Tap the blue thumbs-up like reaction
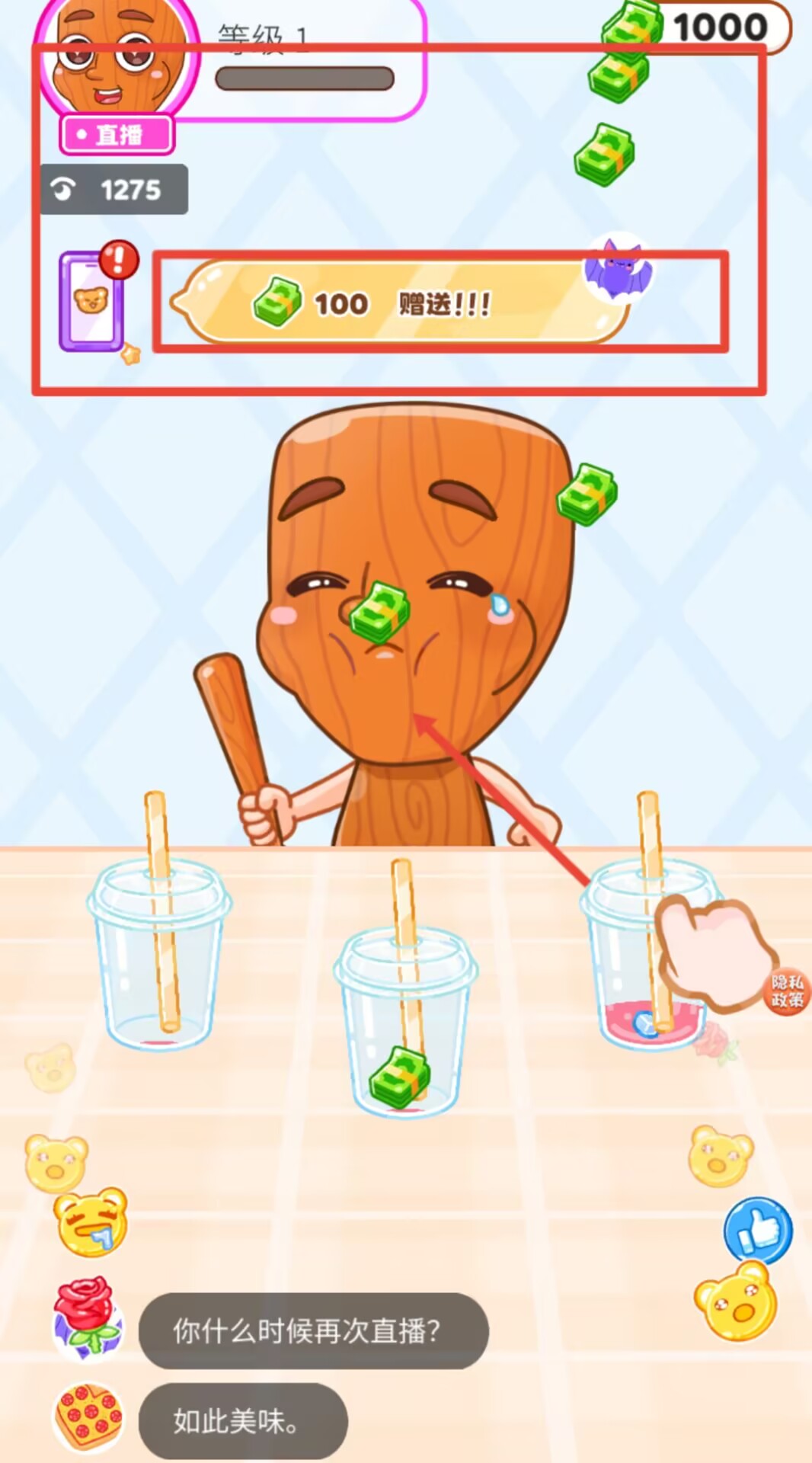The image size is (812, 1463). [x=758, y=1230]
